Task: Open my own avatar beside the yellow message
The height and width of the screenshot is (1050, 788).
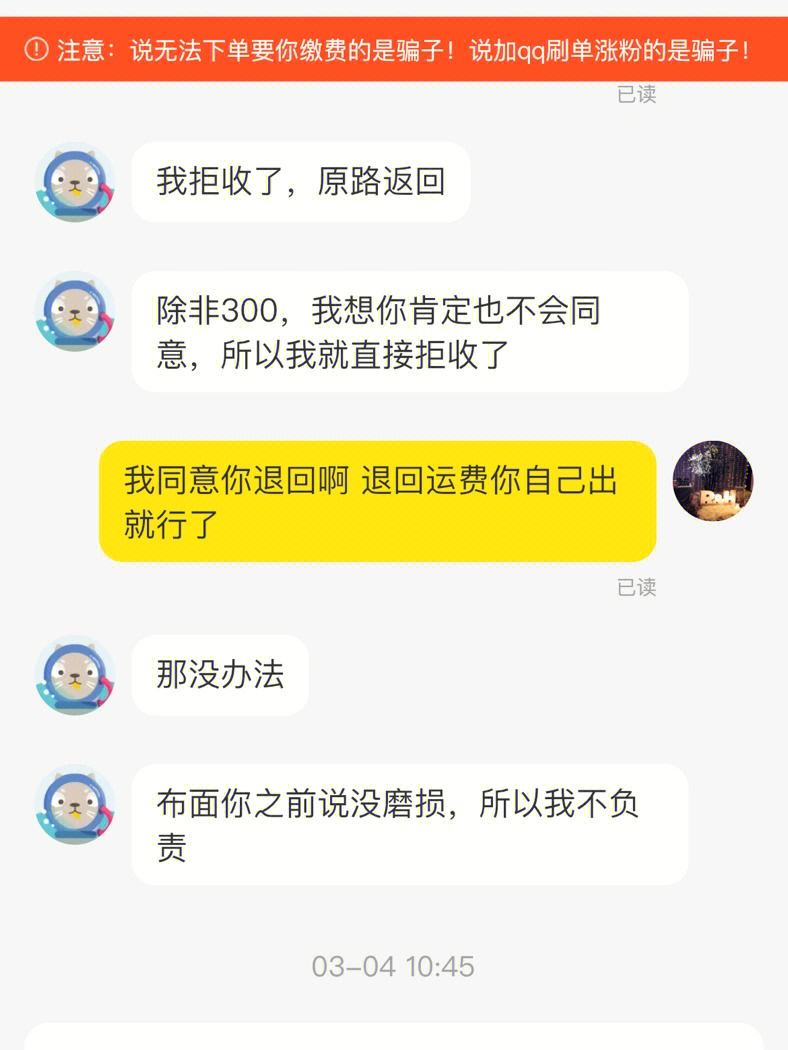Action: tap(712, 481)
